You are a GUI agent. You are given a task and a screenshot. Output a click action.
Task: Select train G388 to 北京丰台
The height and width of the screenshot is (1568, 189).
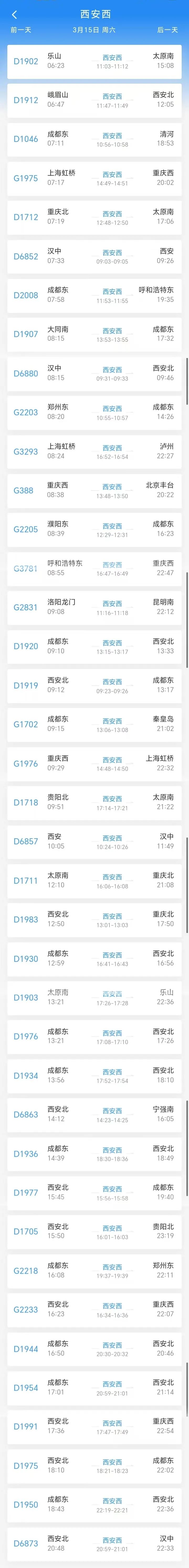tap(94, 490)
